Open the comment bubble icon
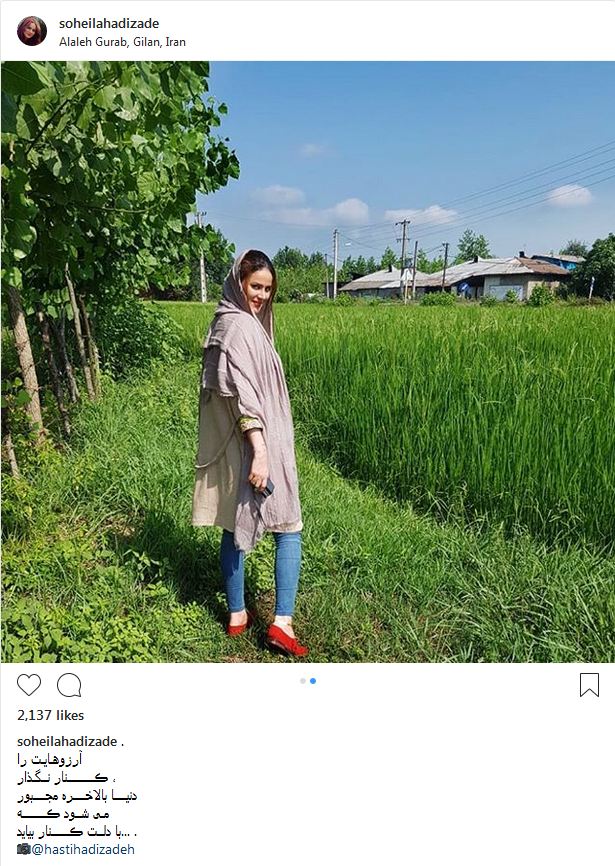This screenshot has width=615, height=866. coord(69,685)
